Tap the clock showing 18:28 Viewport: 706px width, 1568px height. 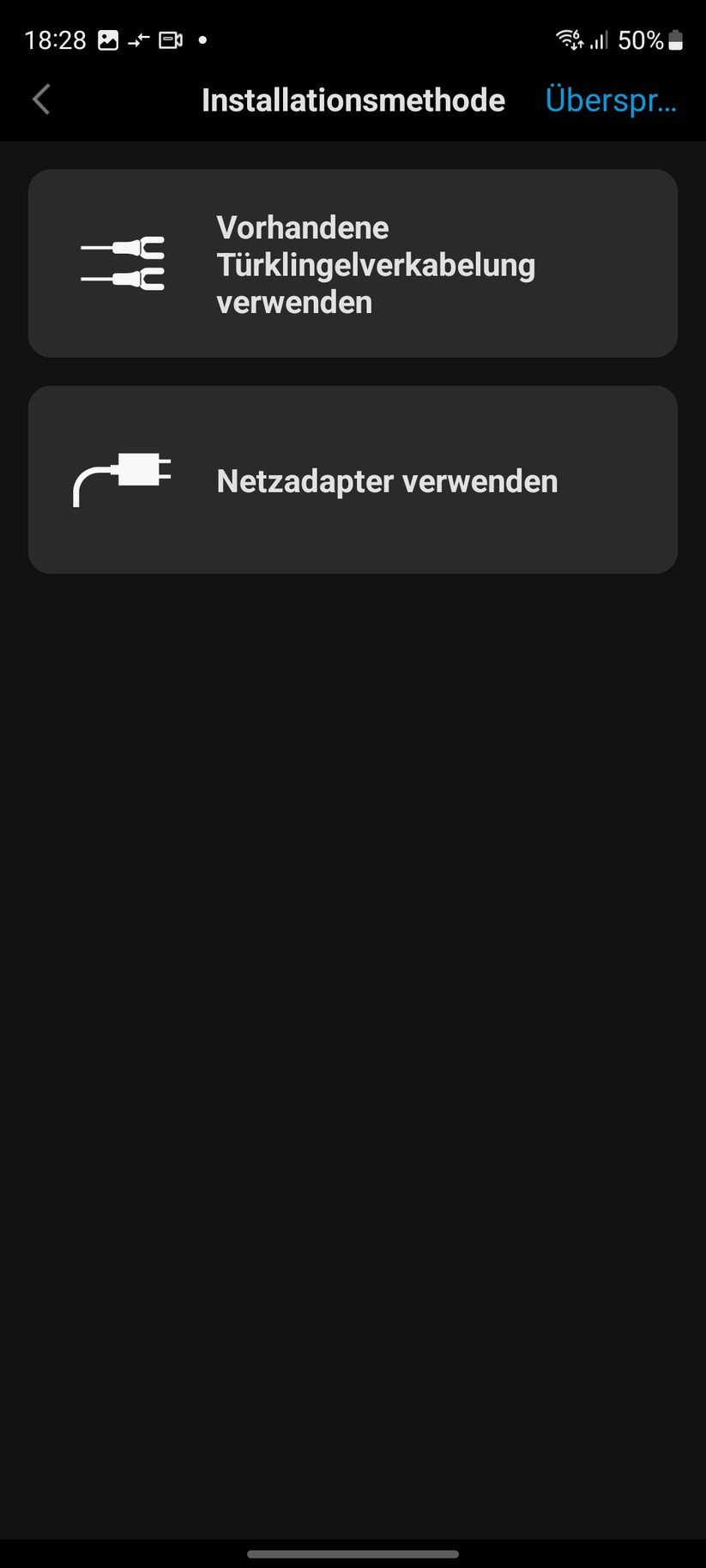click(x=56, y=39)
